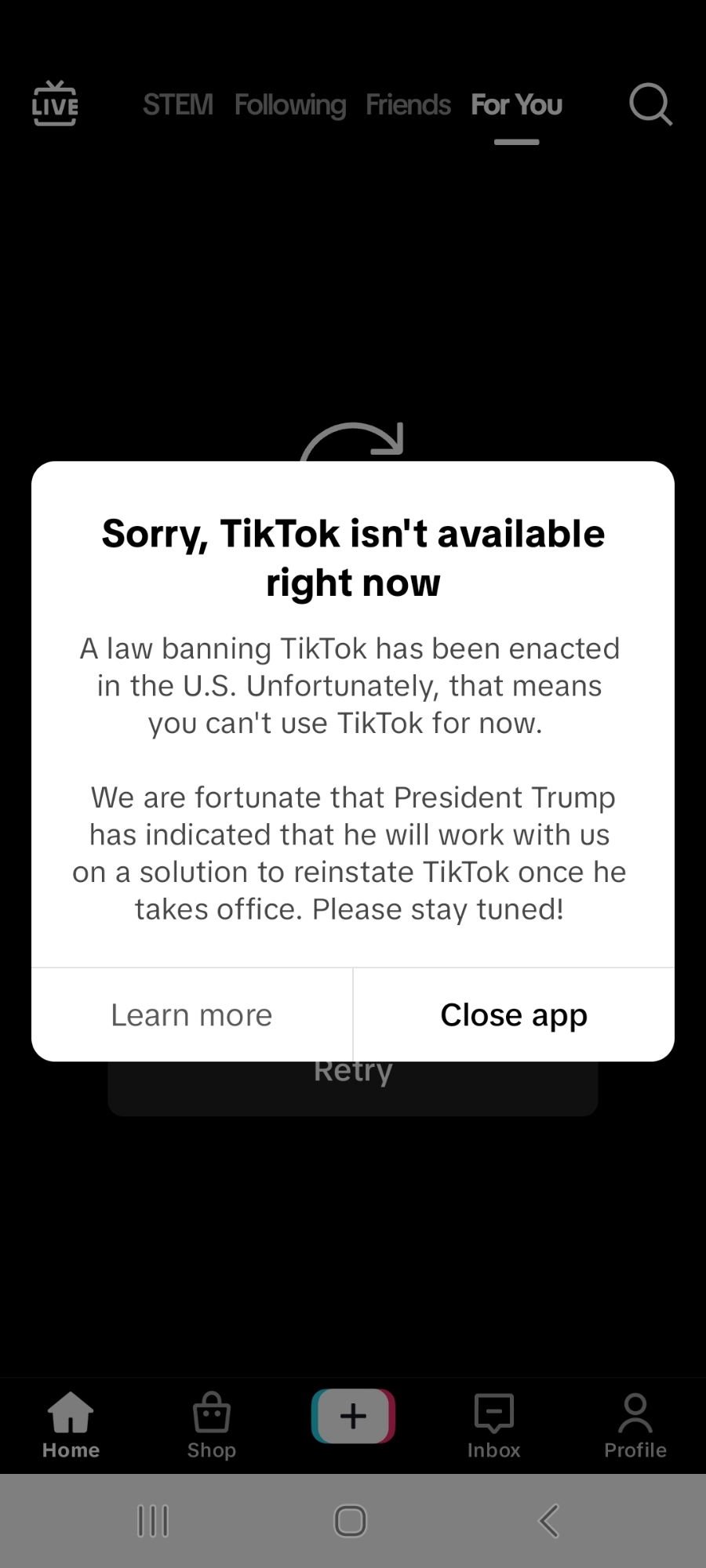Open the Shop tab
Viewport: 706px width, 1568px height.
pos(212,1426)
